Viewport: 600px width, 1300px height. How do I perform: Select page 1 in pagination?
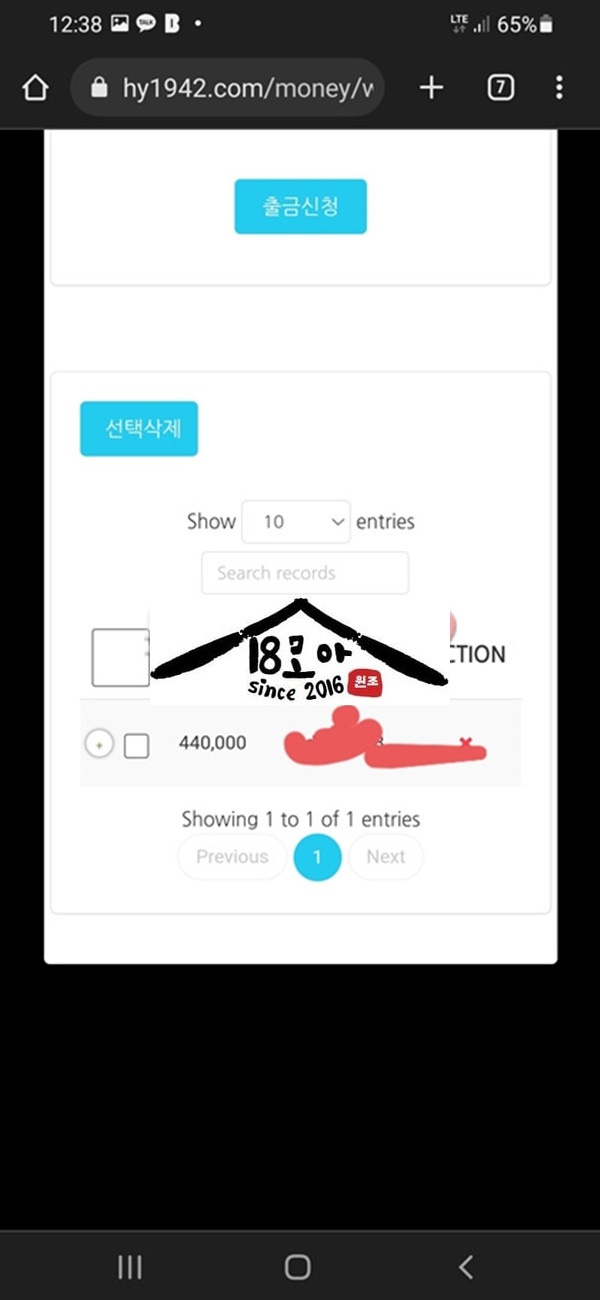[318, 857]
